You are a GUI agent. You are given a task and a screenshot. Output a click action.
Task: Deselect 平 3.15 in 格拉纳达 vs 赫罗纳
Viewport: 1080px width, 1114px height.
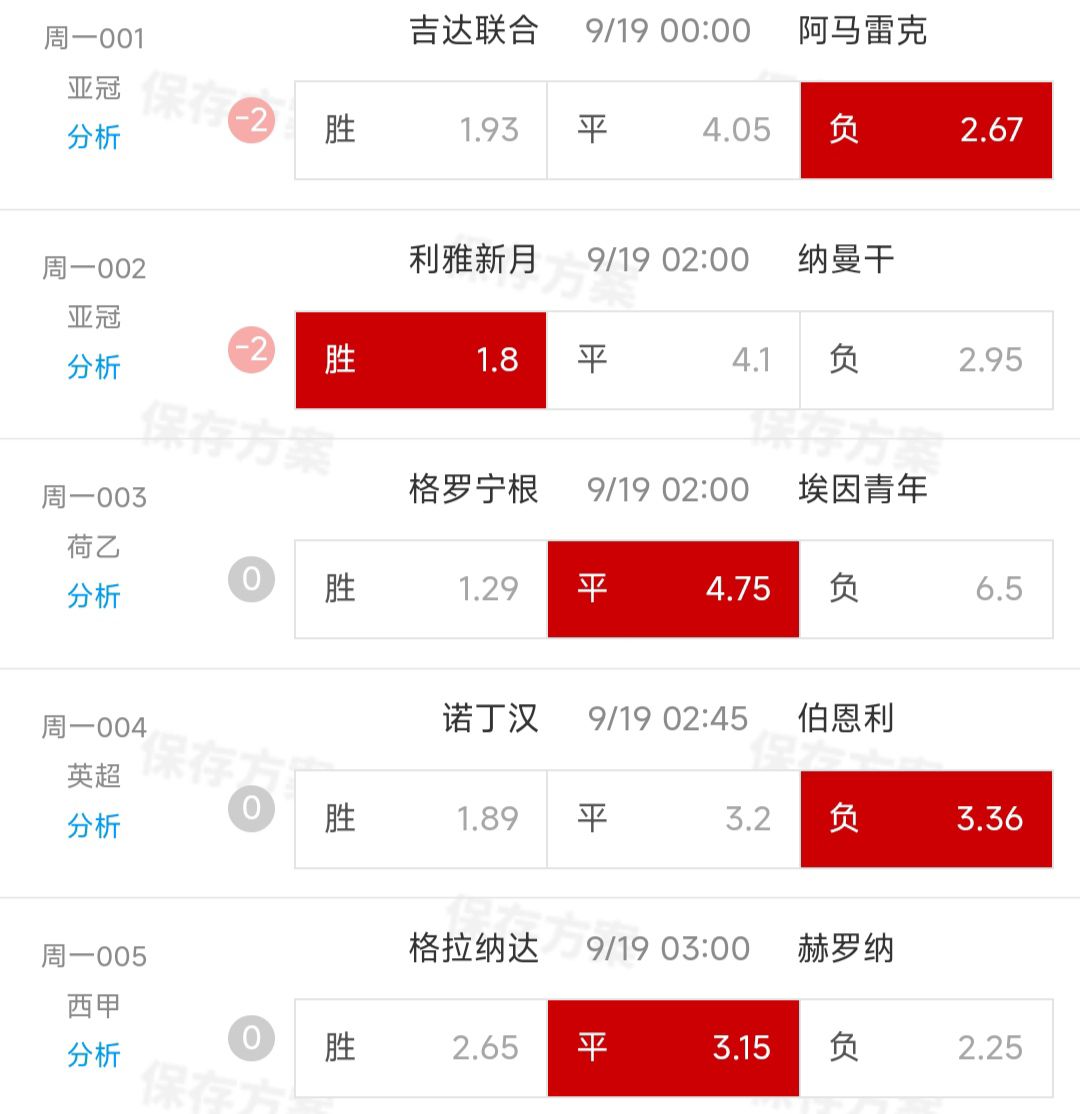point(673,1048)
